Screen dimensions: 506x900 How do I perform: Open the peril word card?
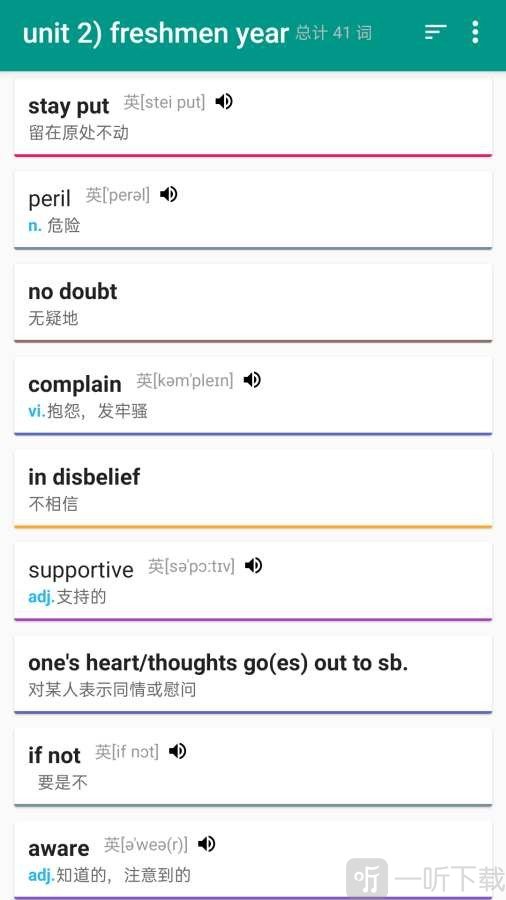coord(253,210)
